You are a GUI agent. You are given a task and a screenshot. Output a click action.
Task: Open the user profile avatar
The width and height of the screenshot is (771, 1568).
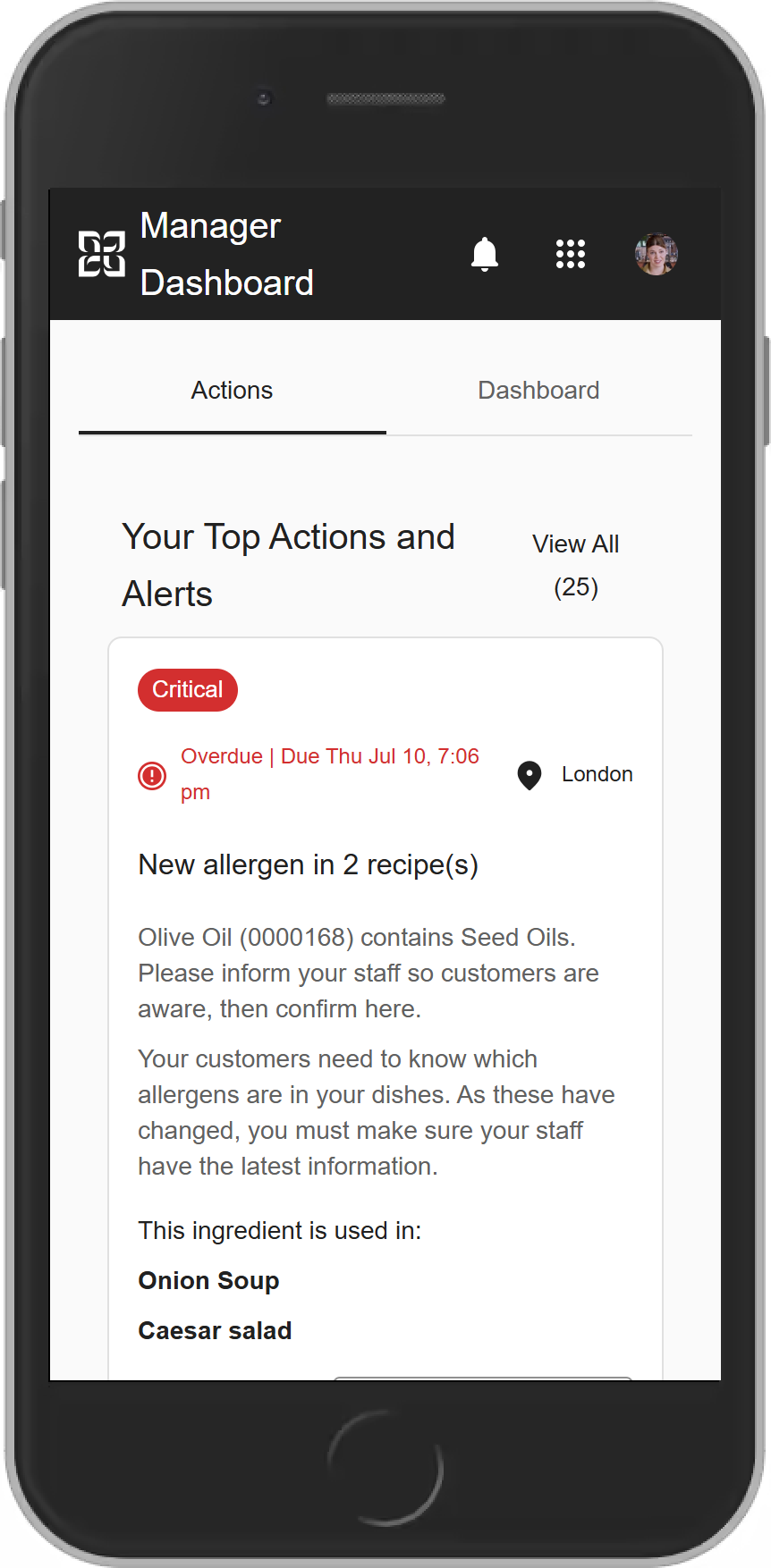656,255
